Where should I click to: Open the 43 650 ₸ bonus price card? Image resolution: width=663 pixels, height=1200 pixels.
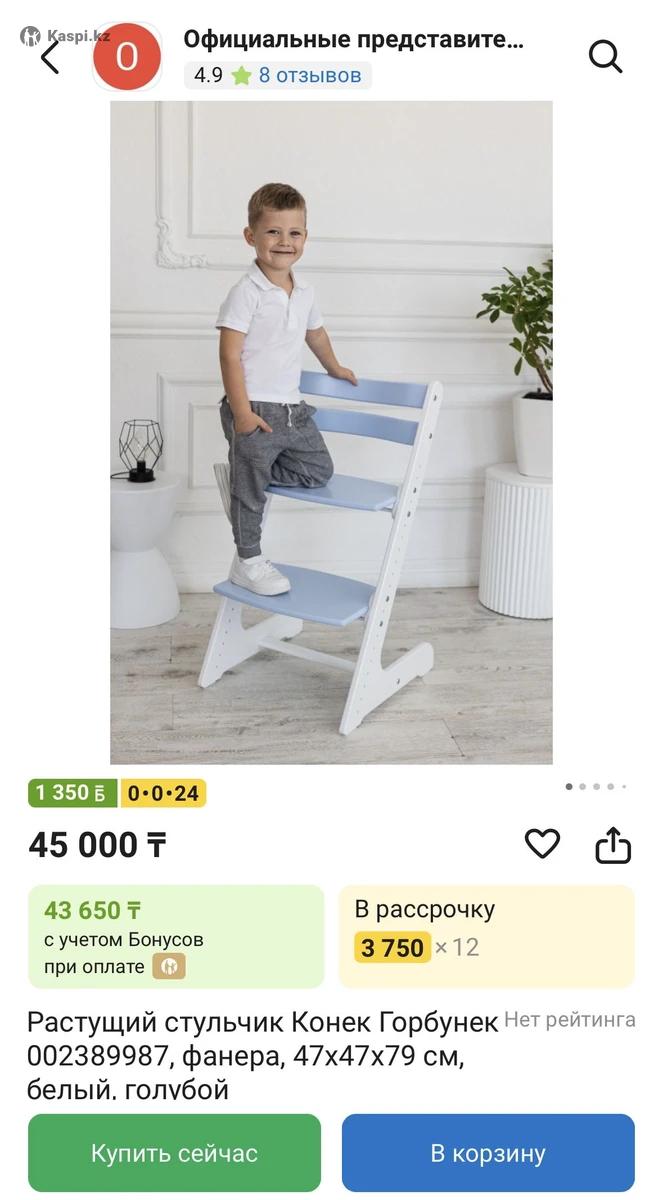coord(176,936)
